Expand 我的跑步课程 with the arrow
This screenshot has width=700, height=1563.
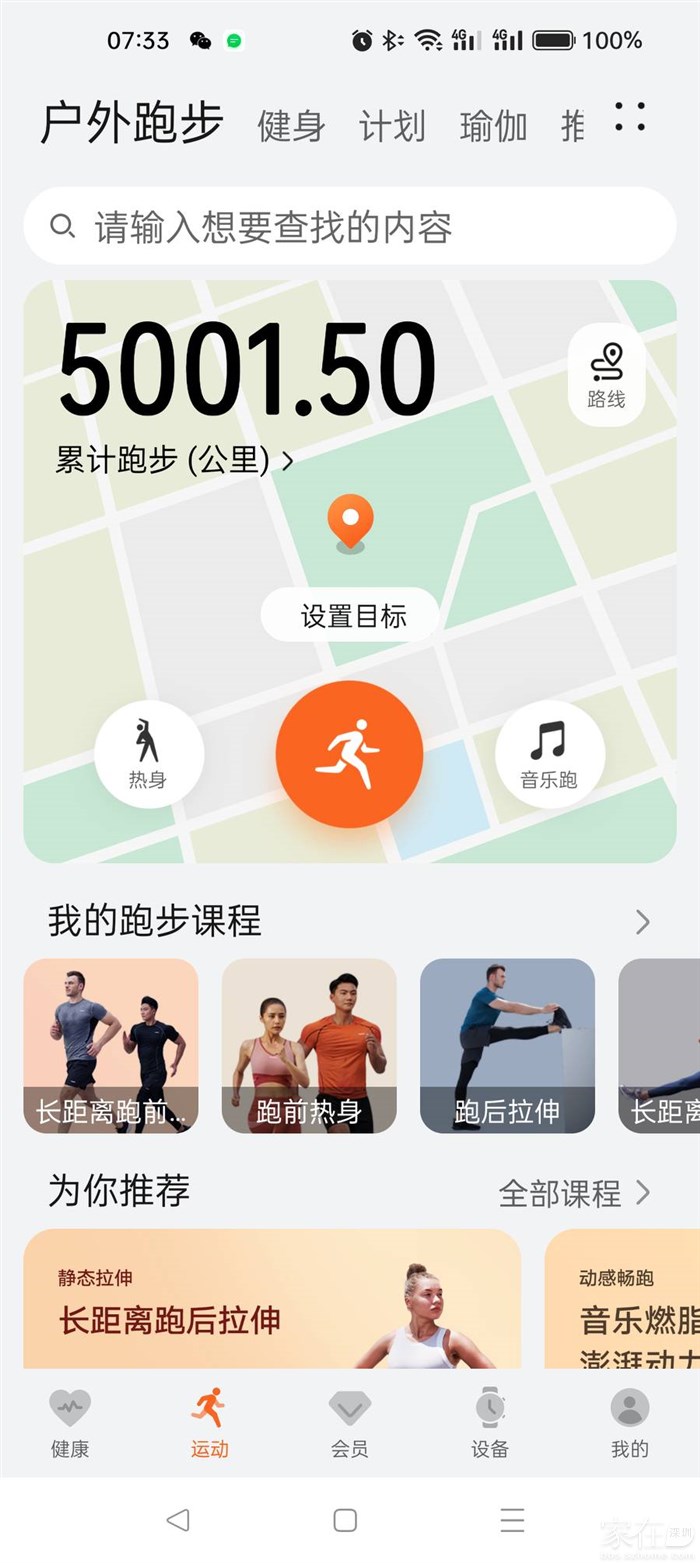[x=642, y=922]
